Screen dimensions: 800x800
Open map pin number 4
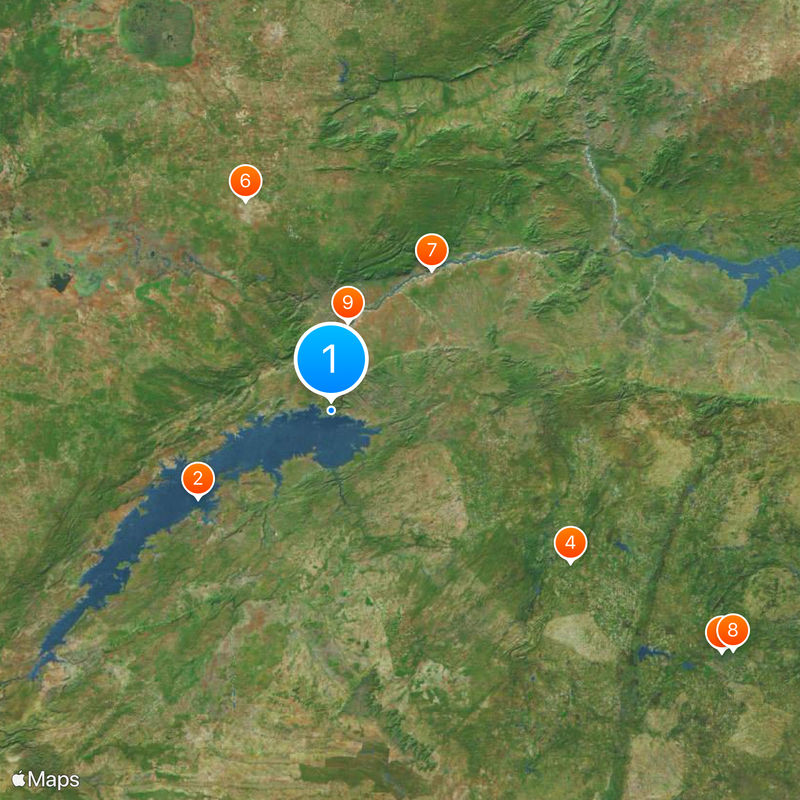(x=570, y=543)
